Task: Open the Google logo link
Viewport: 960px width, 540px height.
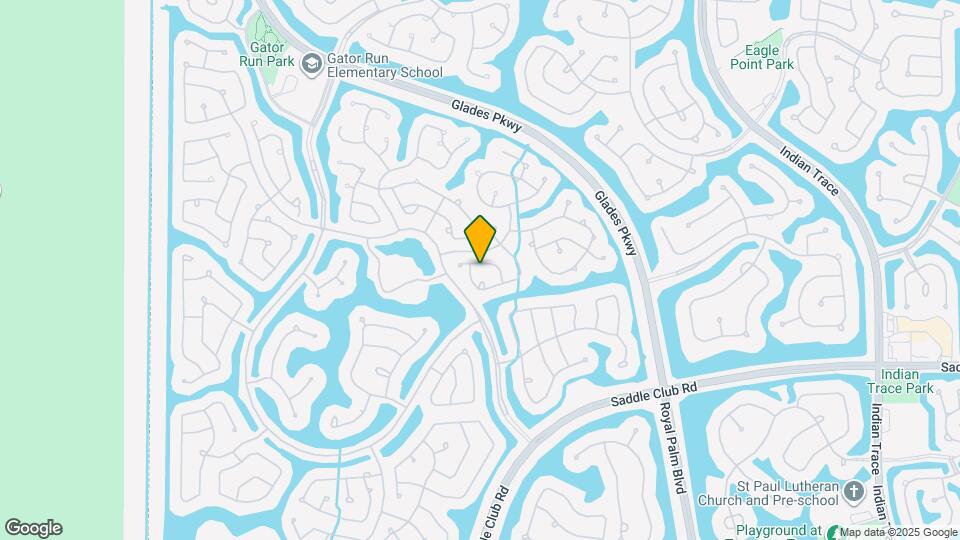Action: [x=33, y=528]
